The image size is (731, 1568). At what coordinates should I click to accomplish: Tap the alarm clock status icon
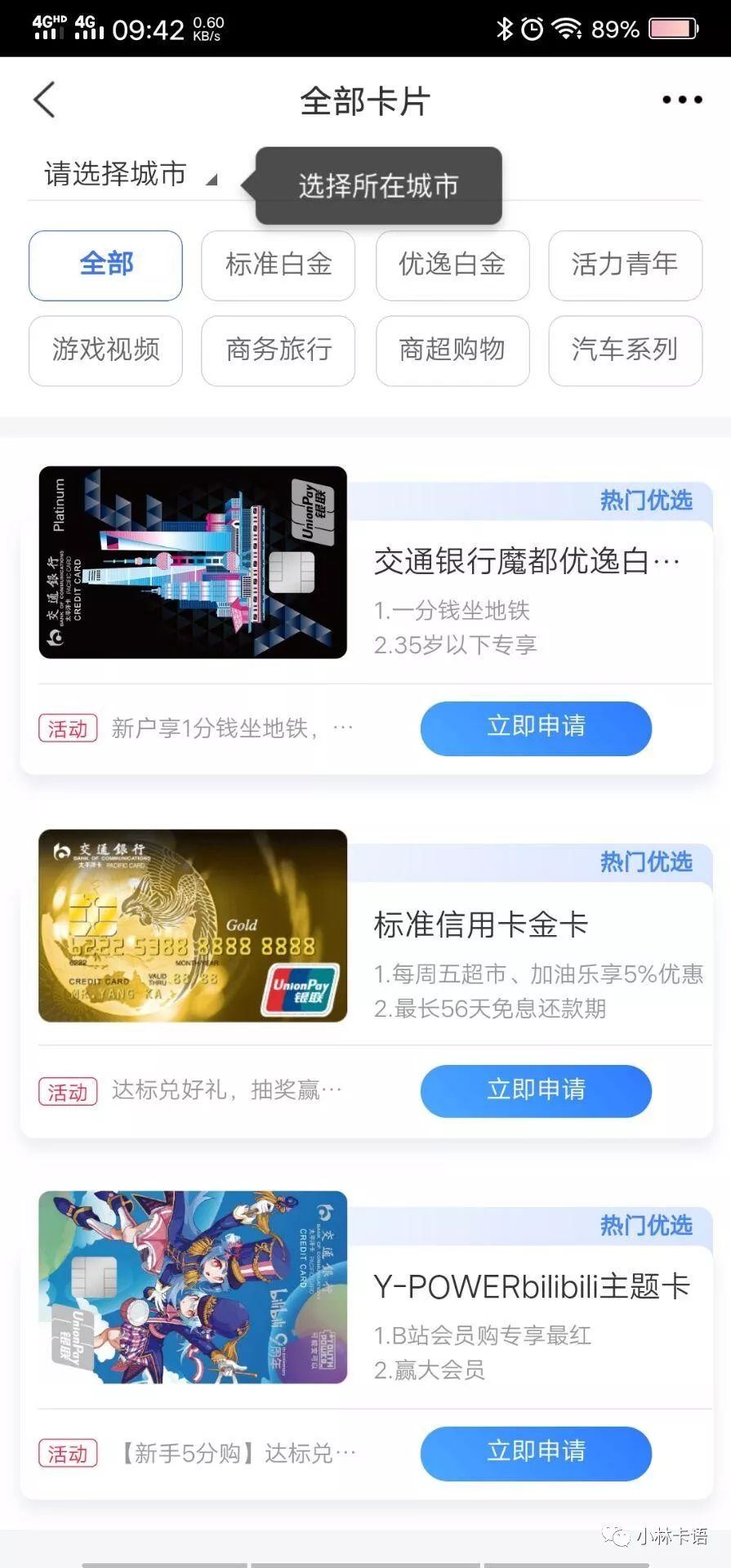[533, 28]
